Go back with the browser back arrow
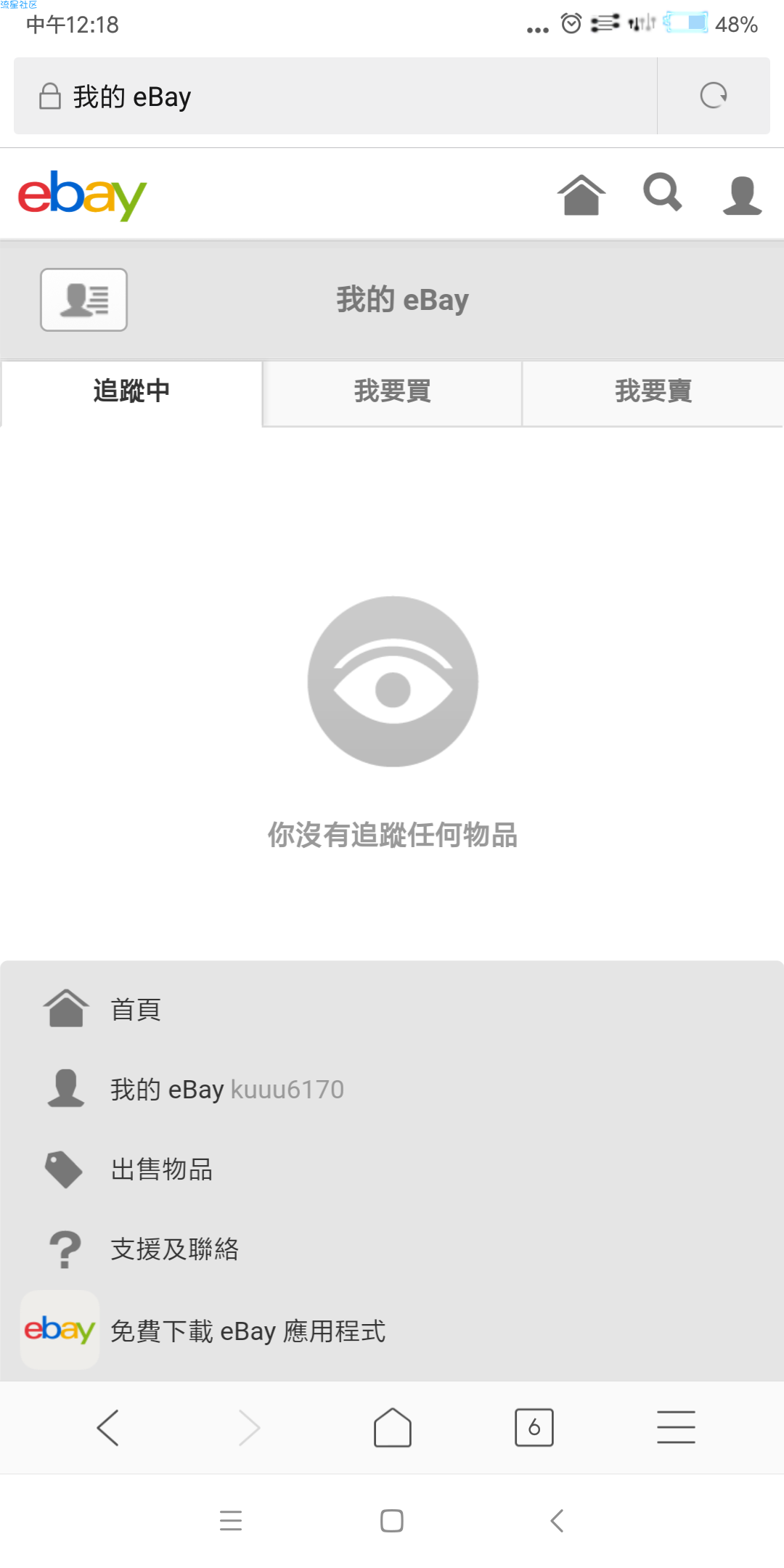 point(107,1428)
